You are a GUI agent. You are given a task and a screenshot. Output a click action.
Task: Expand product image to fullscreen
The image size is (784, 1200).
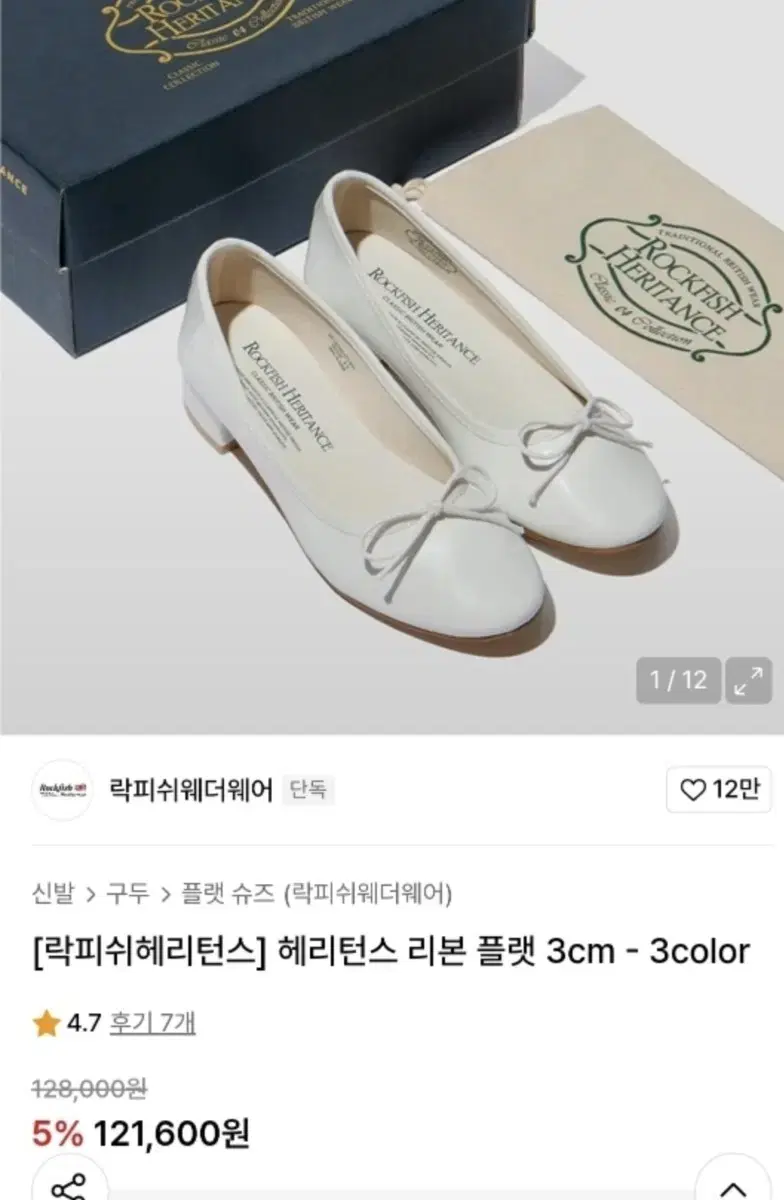click(747, 681)
